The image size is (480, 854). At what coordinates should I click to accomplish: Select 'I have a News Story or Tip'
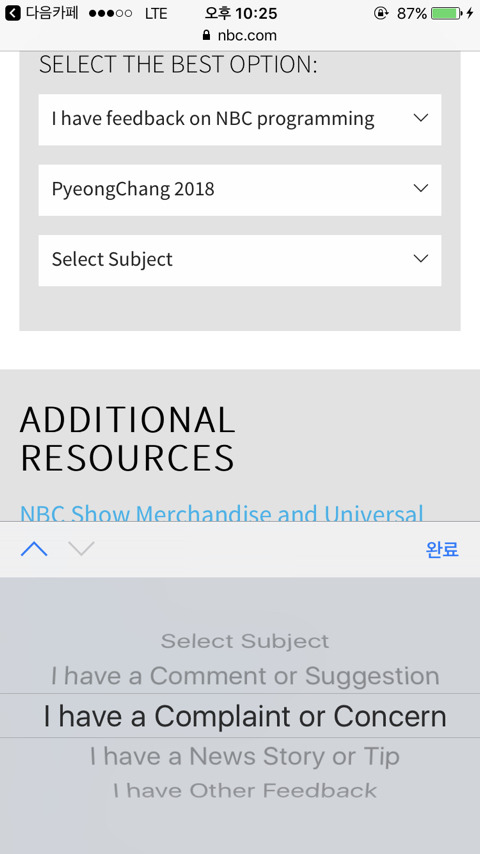click(x=245, y=756)
